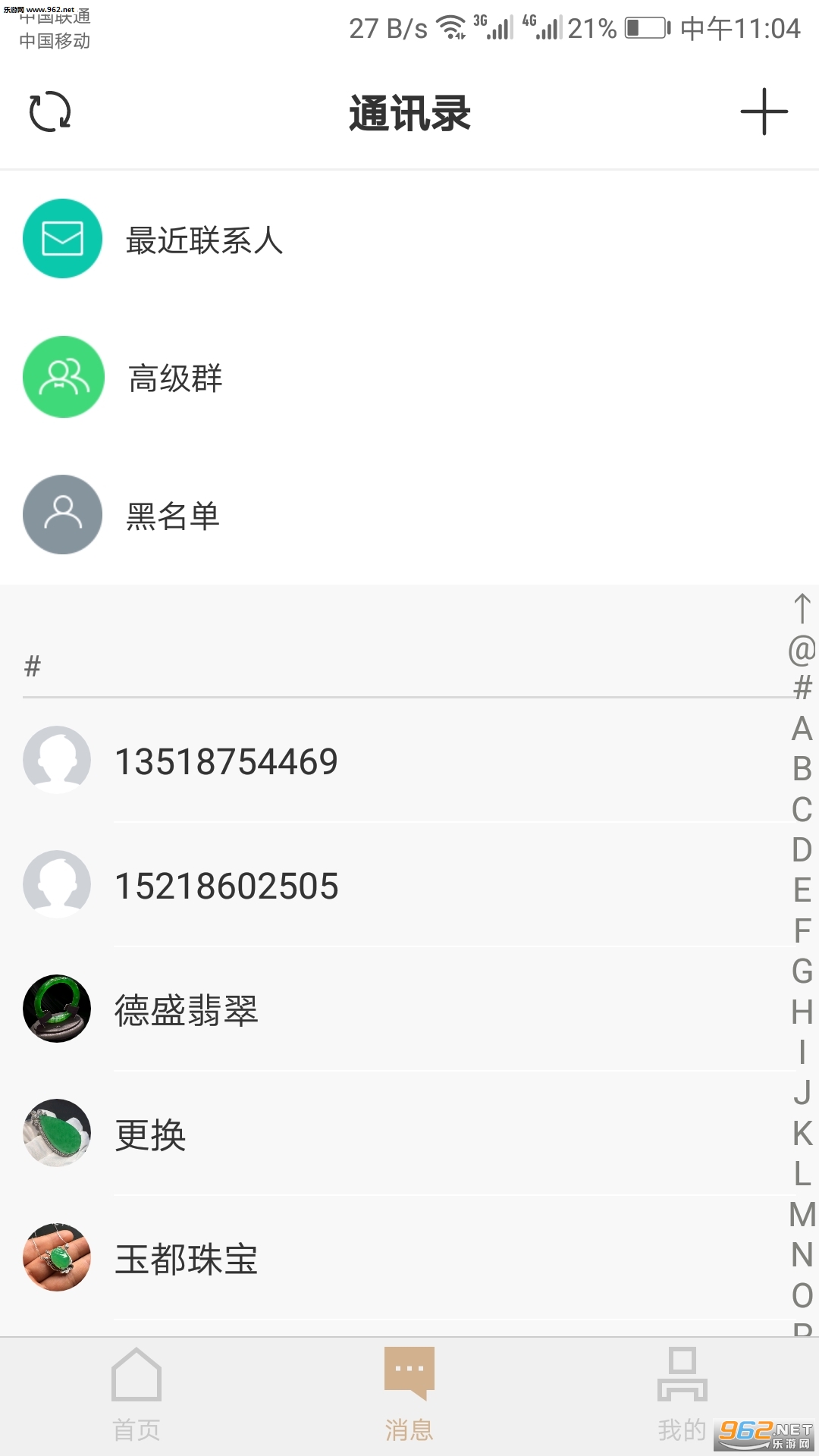Screen dimensions: 819x1456
Task: Jump to letter D in index
Action: click(802, 850)
